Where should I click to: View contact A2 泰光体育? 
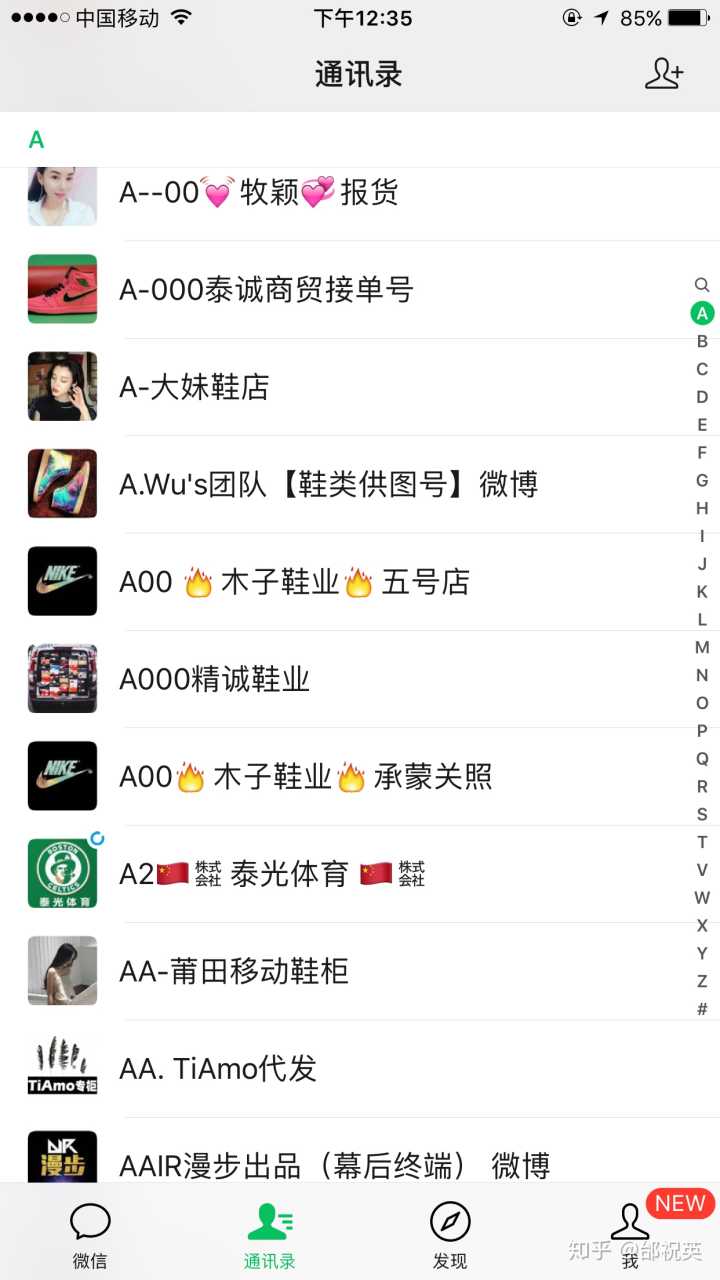click(x=272, y=874)
